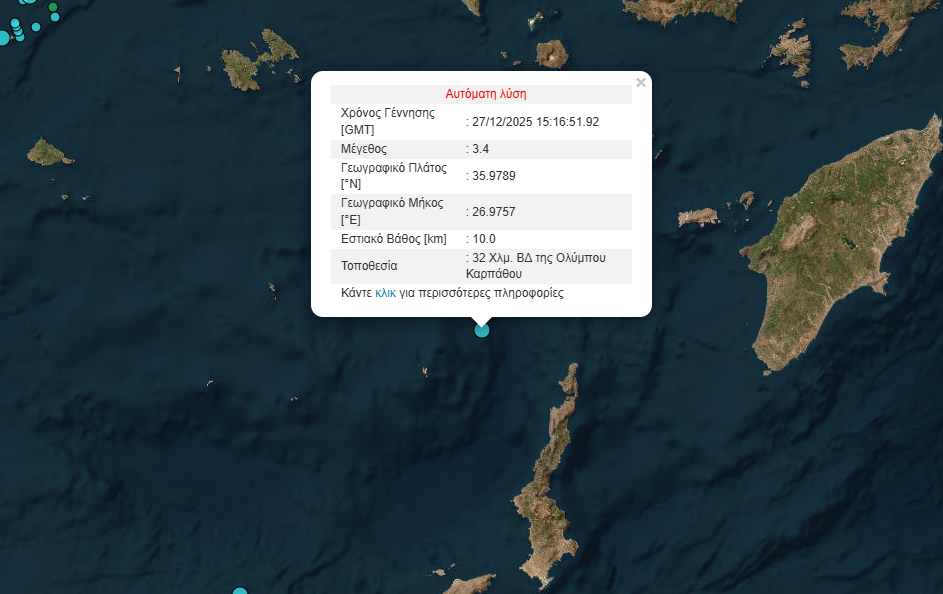The image size is (943, 594).
Task: Open the 'κλικ' link for more information
Action: (x=385, y=294)
